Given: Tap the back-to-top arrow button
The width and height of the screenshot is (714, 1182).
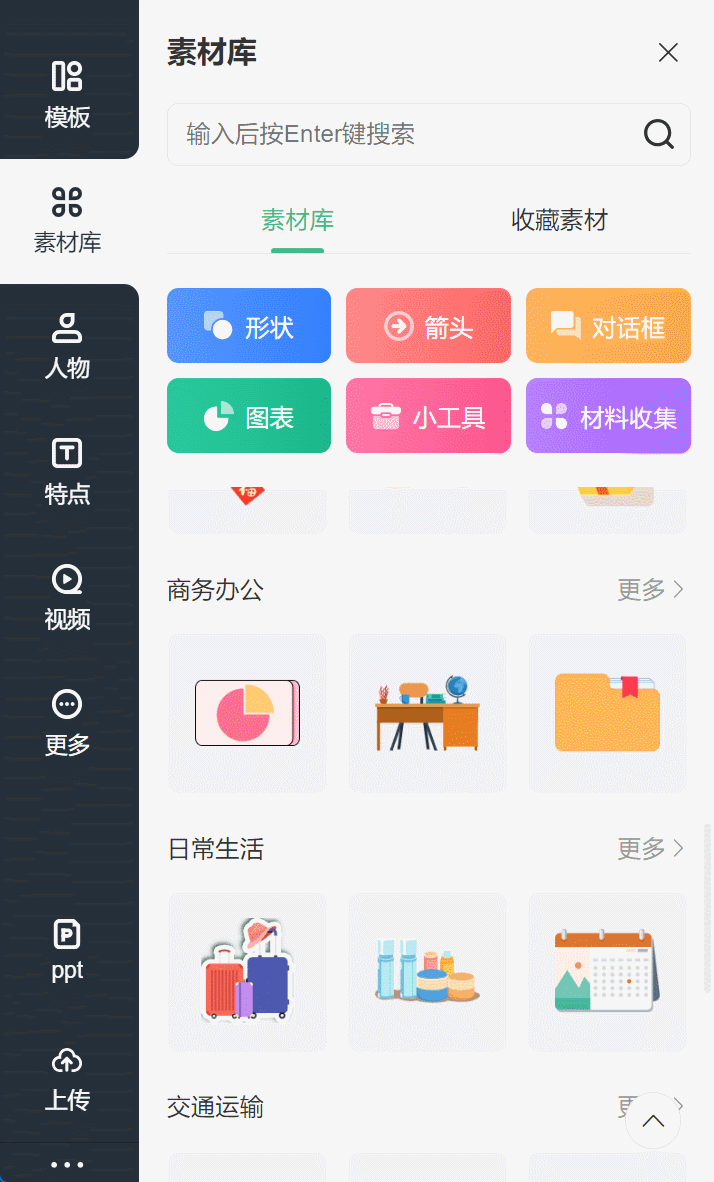Looking at the screenshot, I should click(653, 1121).
